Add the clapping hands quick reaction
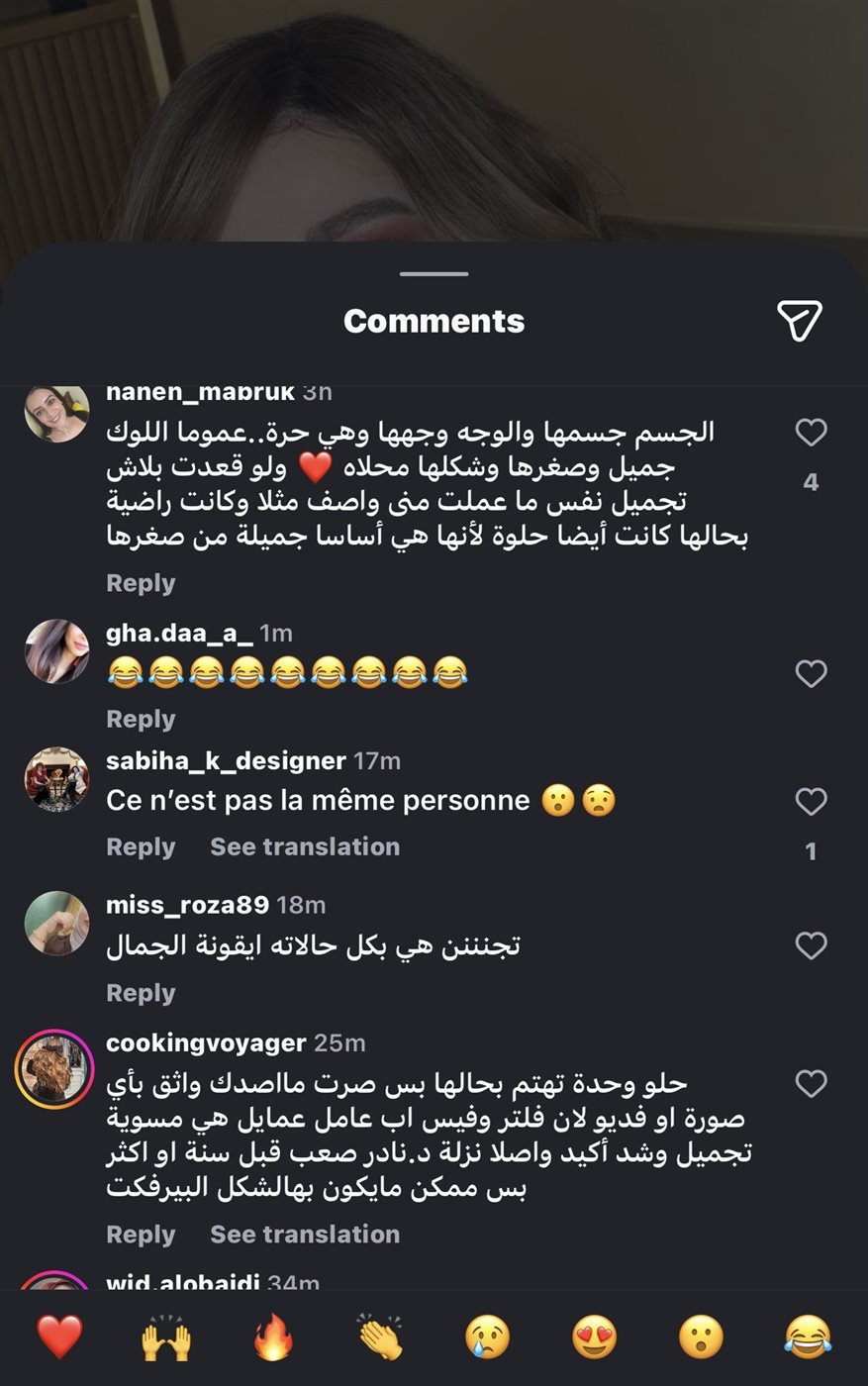The height and width of the screenshot is (1386, 868). [x=381, y=1337]
